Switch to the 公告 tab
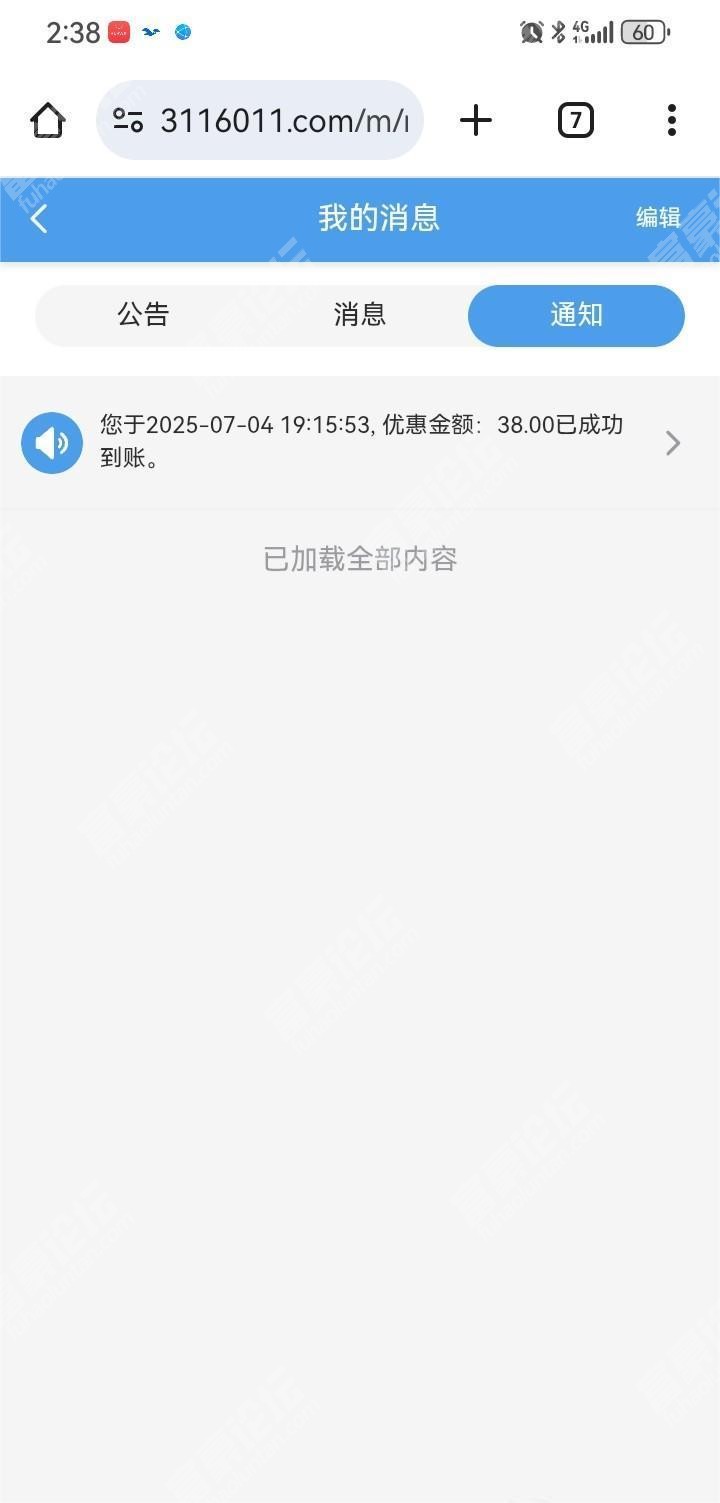This screenshot has height=1503, width=720. coord(144,315)
